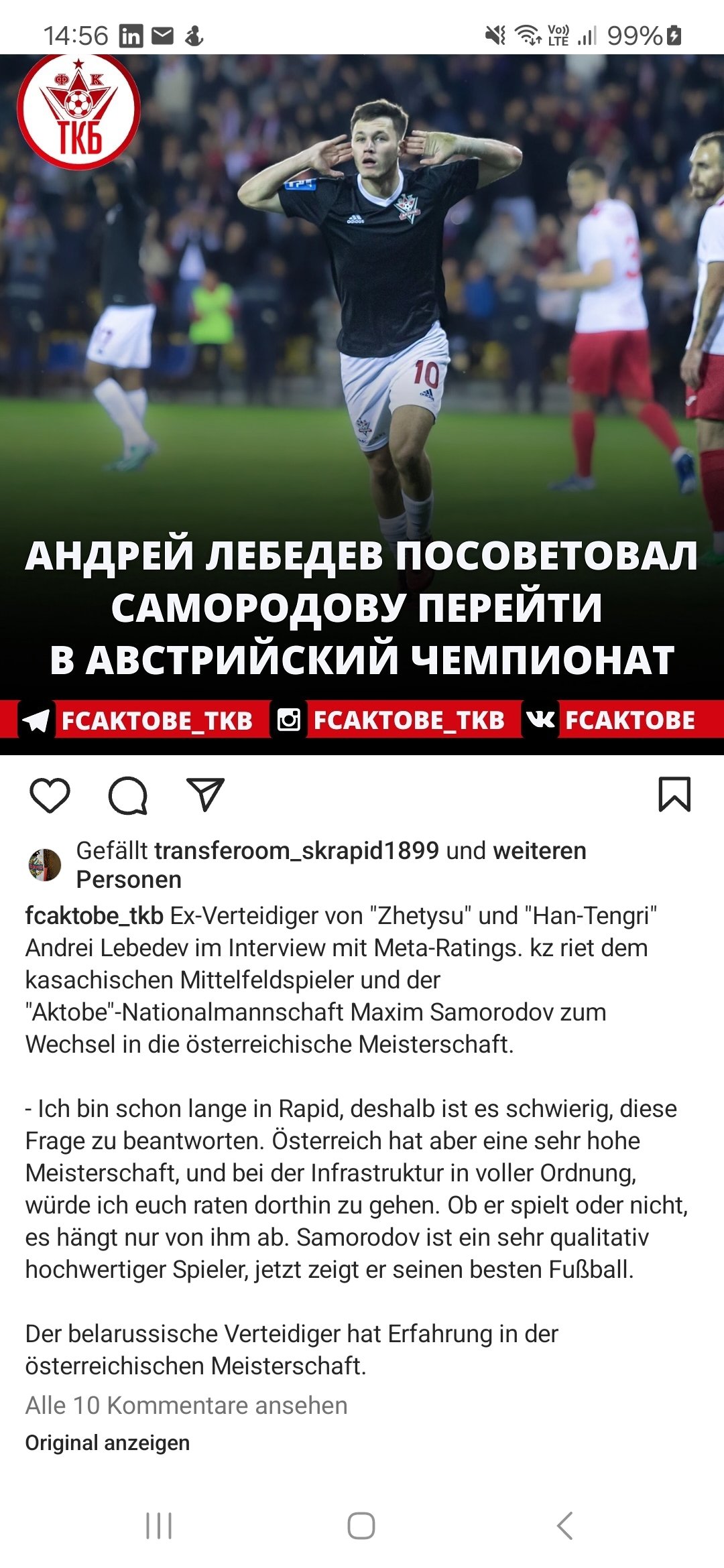Open fcaktobe_tkb profile from caption

[95, 915]
